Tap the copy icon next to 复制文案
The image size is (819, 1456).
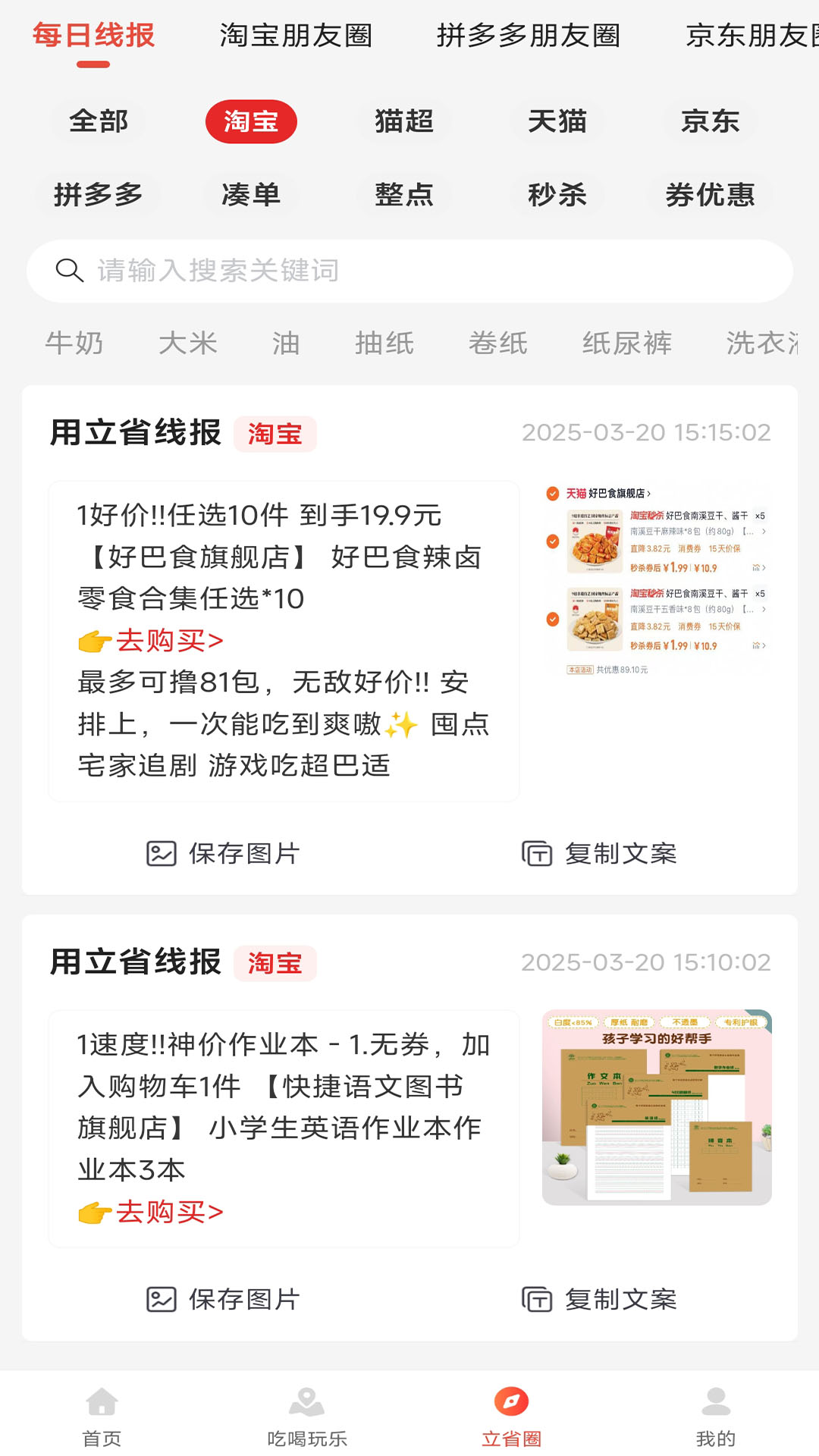point(538,854)
